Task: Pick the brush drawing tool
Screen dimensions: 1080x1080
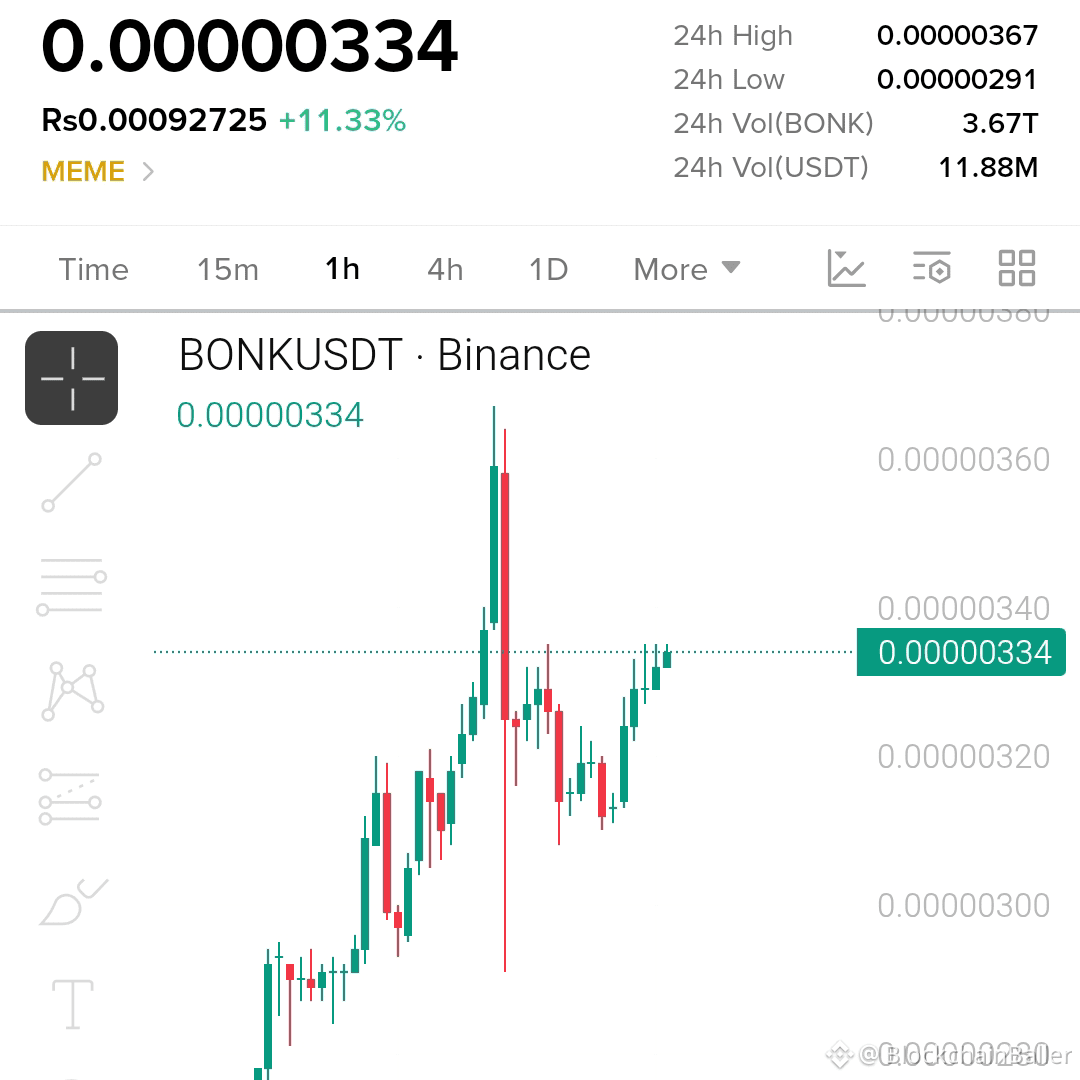Action: coord(74,902)
